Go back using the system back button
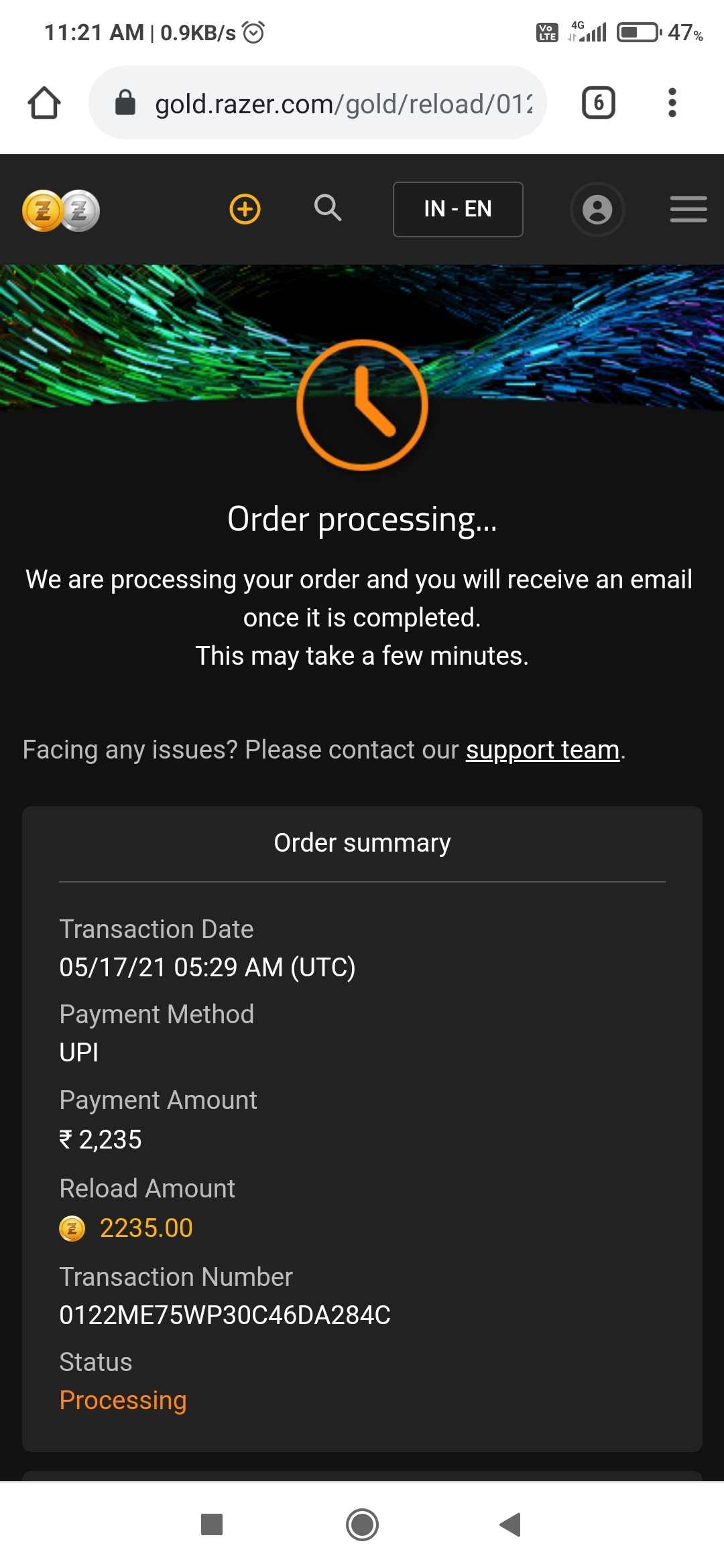The height and width of the screenshot is (1568, 724). 511,1524
